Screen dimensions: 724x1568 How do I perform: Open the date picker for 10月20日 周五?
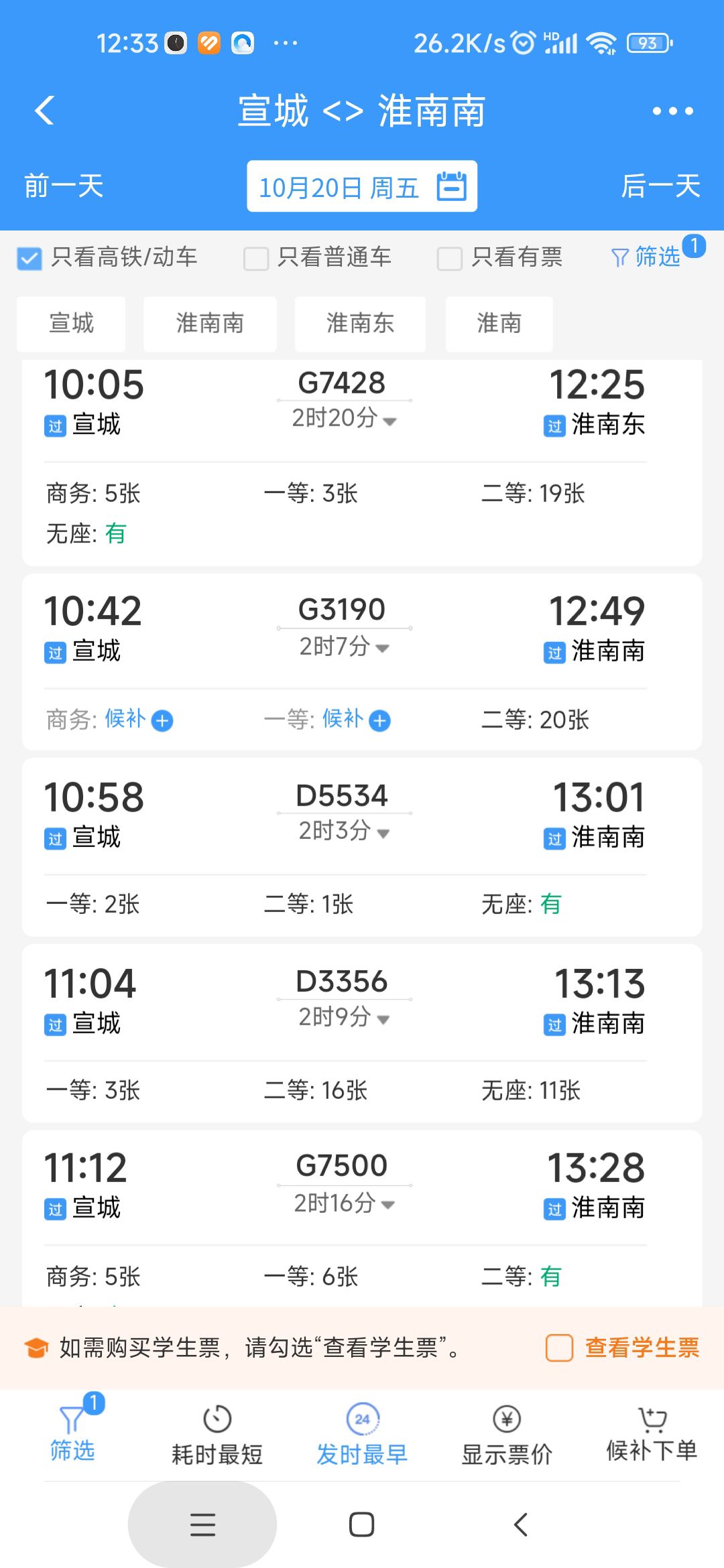pyautogui.click(x=362, y=186)
